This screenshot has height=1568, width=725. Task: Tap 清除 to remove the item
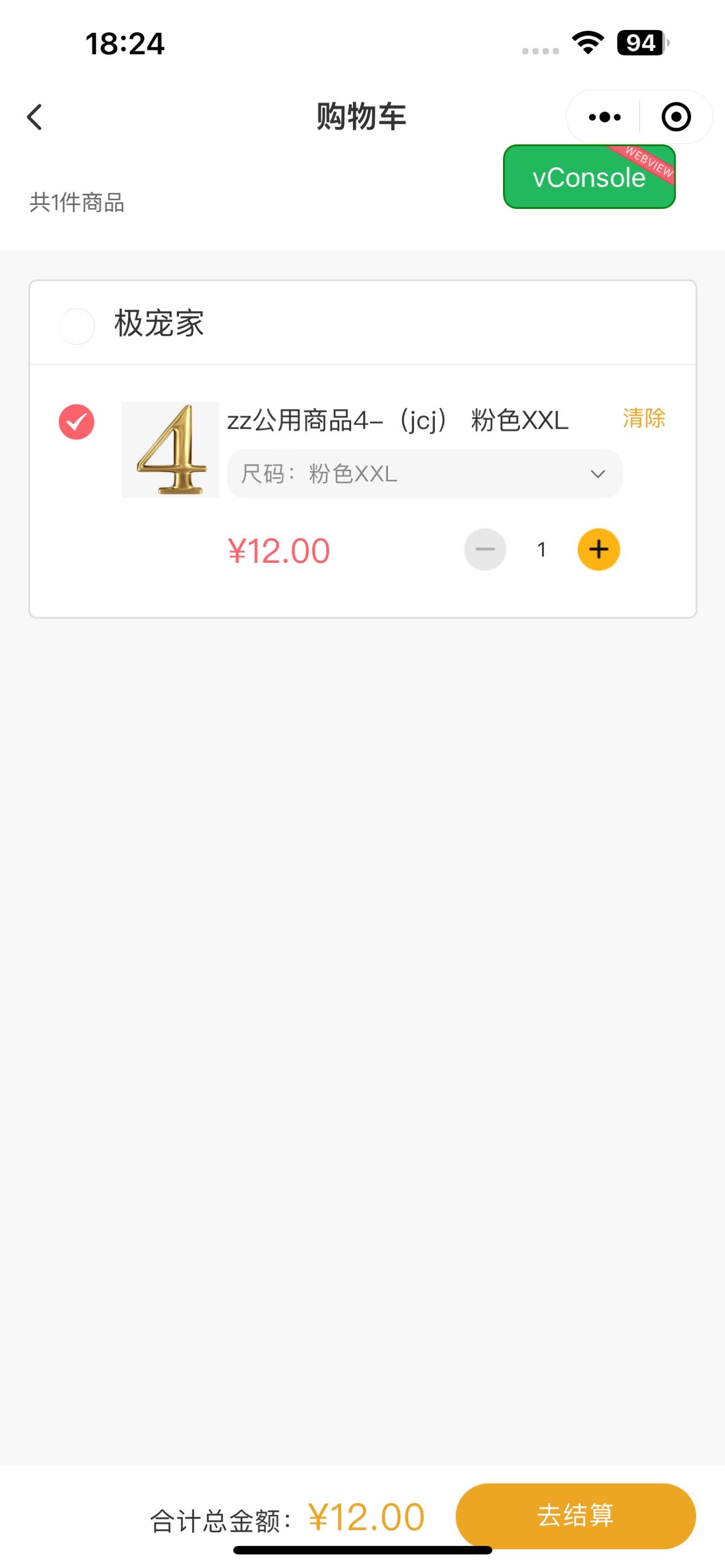(x=643, y=418)
